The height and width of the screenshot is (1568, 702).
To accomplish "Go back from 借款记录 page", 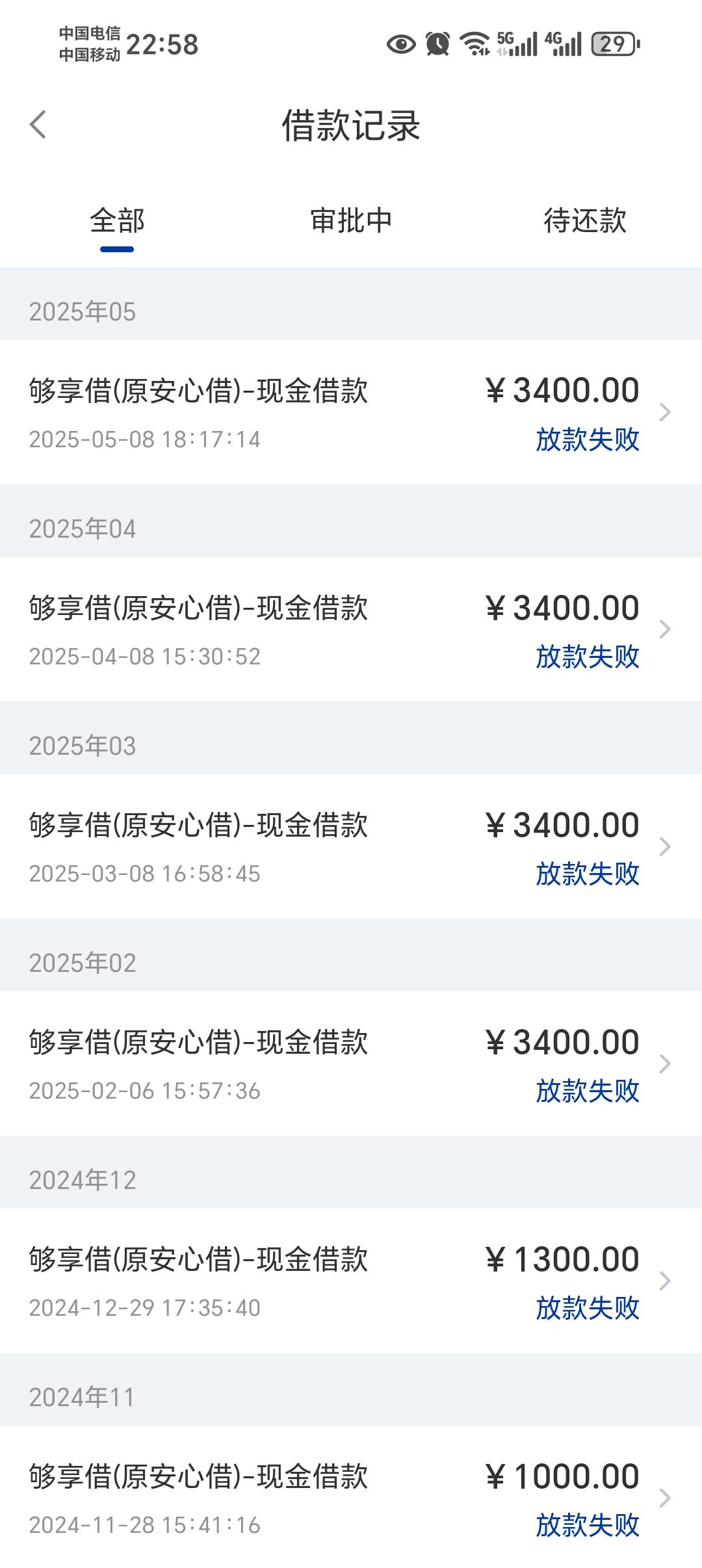I will point(38,124).
